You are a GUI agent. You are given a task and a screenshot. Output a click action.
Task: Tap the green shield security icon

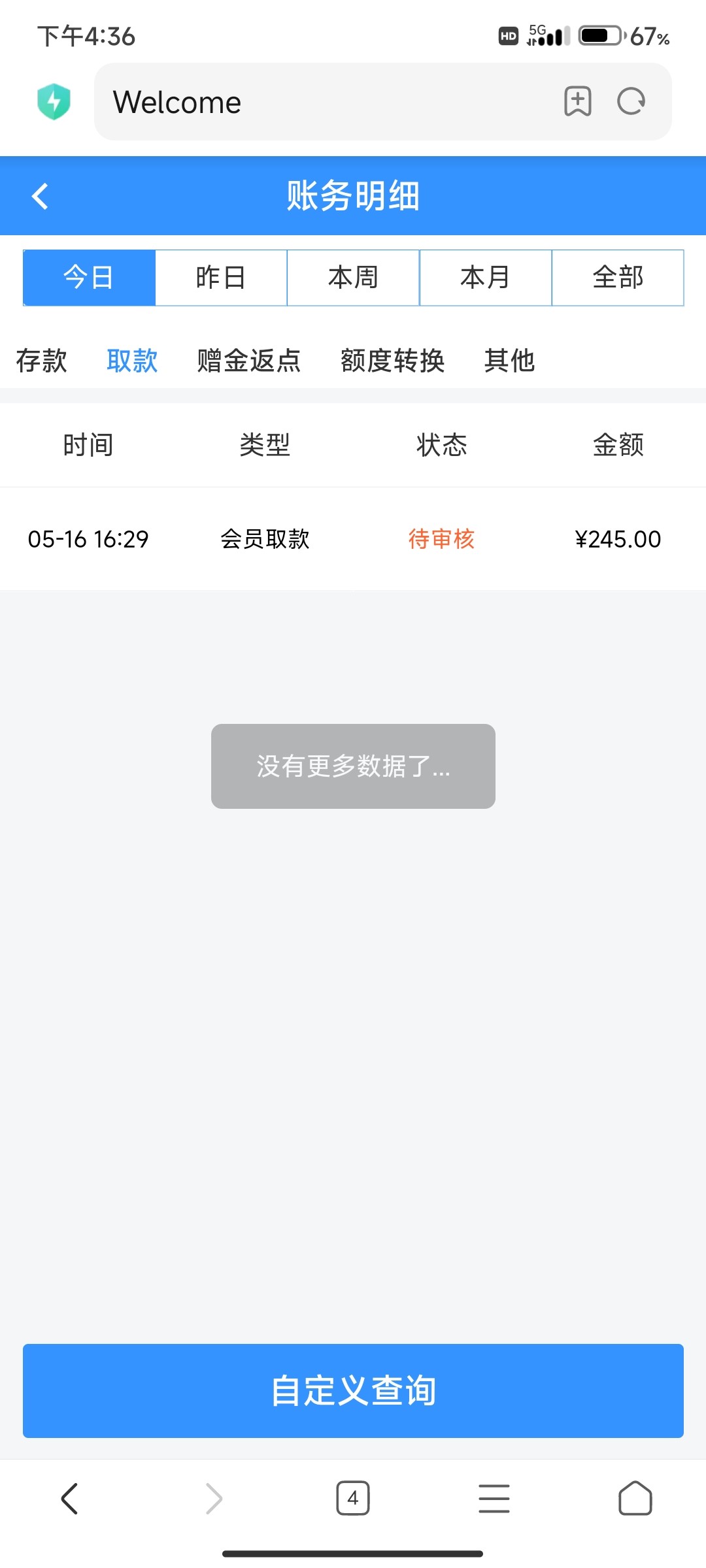coord(55,101)
